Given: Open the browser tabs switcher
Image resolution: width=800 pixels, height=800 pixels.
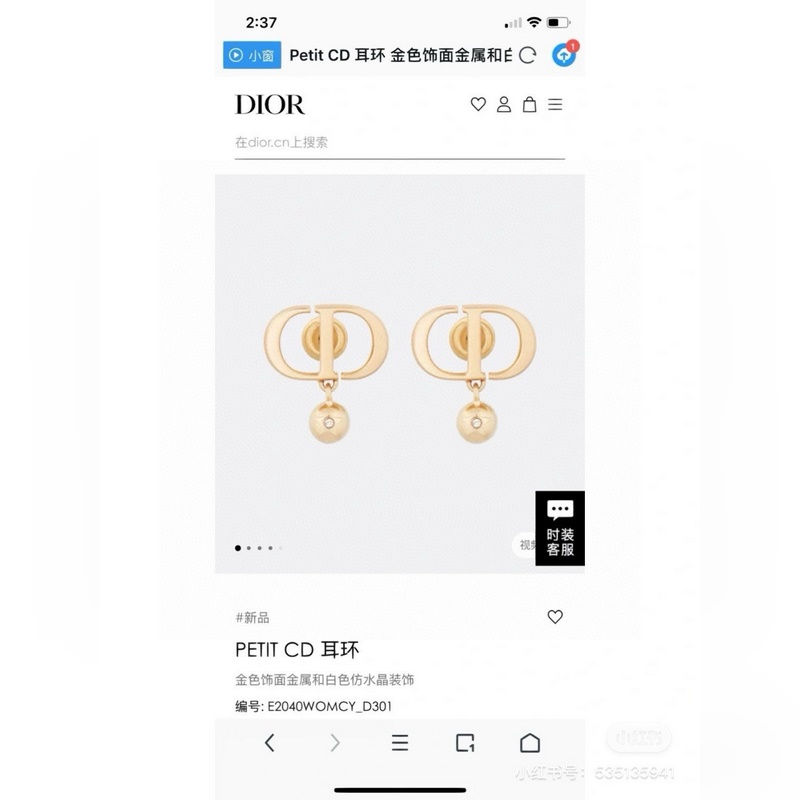Looking at the screenshot, I should (x=465, y=742).
